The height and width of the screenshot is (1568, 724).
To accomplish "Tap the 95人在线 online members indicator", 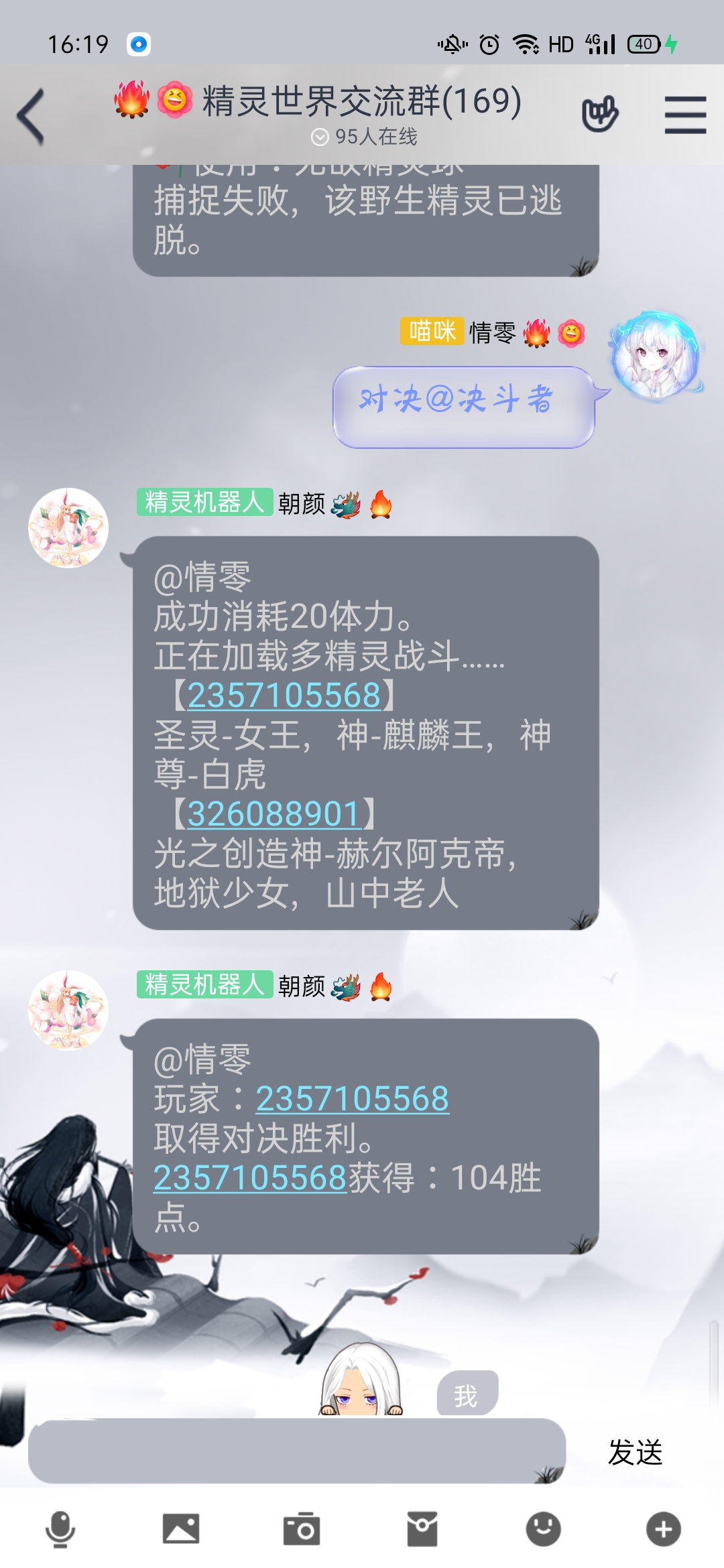I will click(x=365, y=137).
